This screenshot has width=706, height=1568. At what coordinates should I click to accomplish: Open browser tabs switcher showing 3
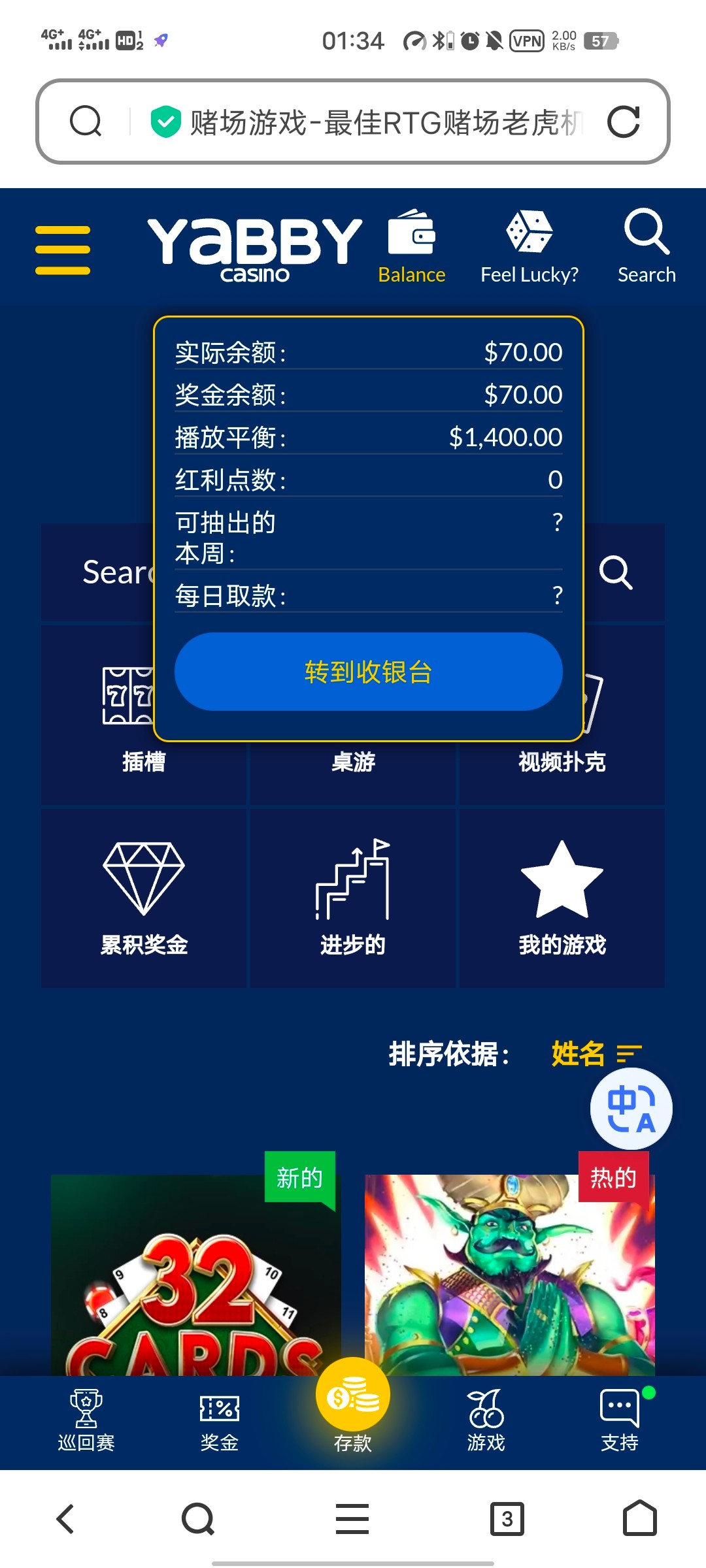click(x=507, y=1519)
